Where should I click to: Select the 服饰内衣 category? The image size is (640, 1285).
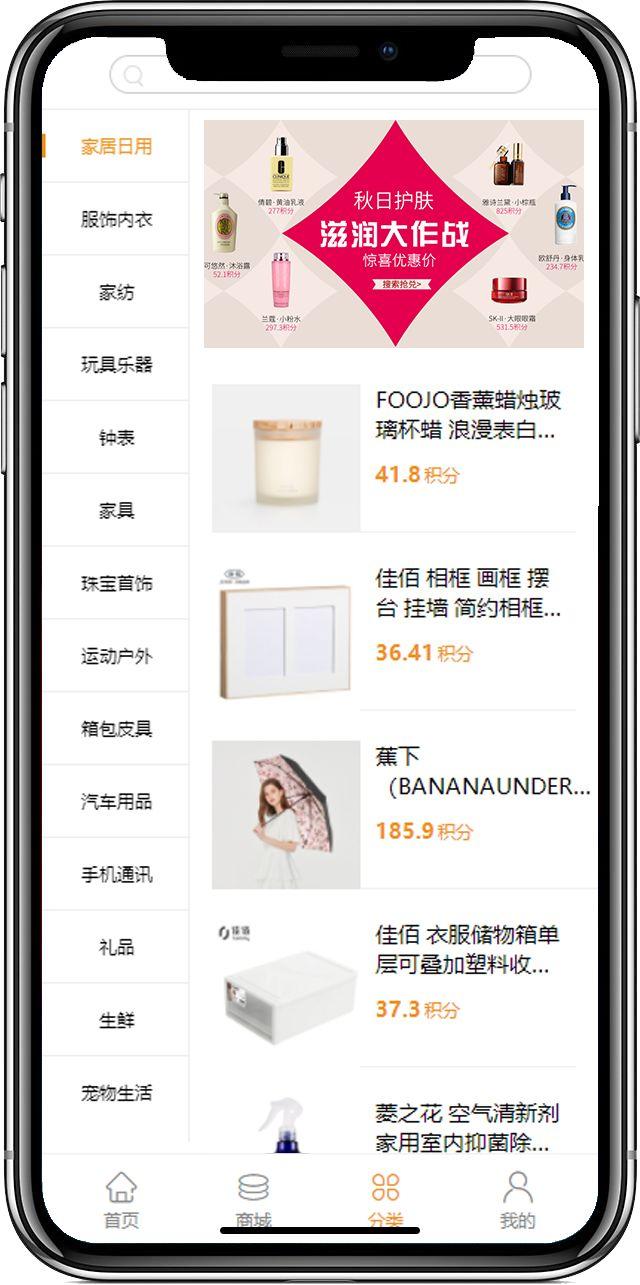(116, 219)
